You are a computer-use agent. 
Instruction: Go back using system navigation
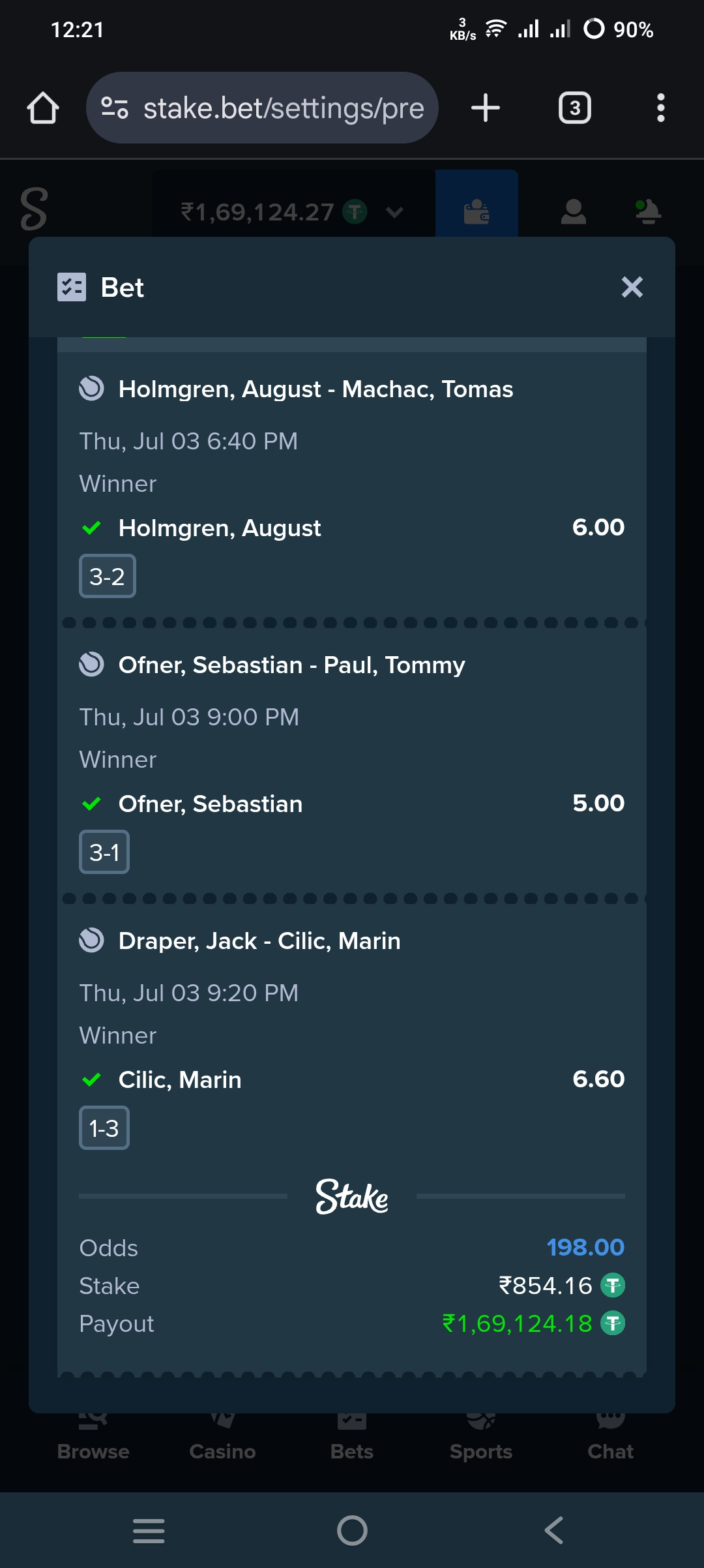point(554,1530)
